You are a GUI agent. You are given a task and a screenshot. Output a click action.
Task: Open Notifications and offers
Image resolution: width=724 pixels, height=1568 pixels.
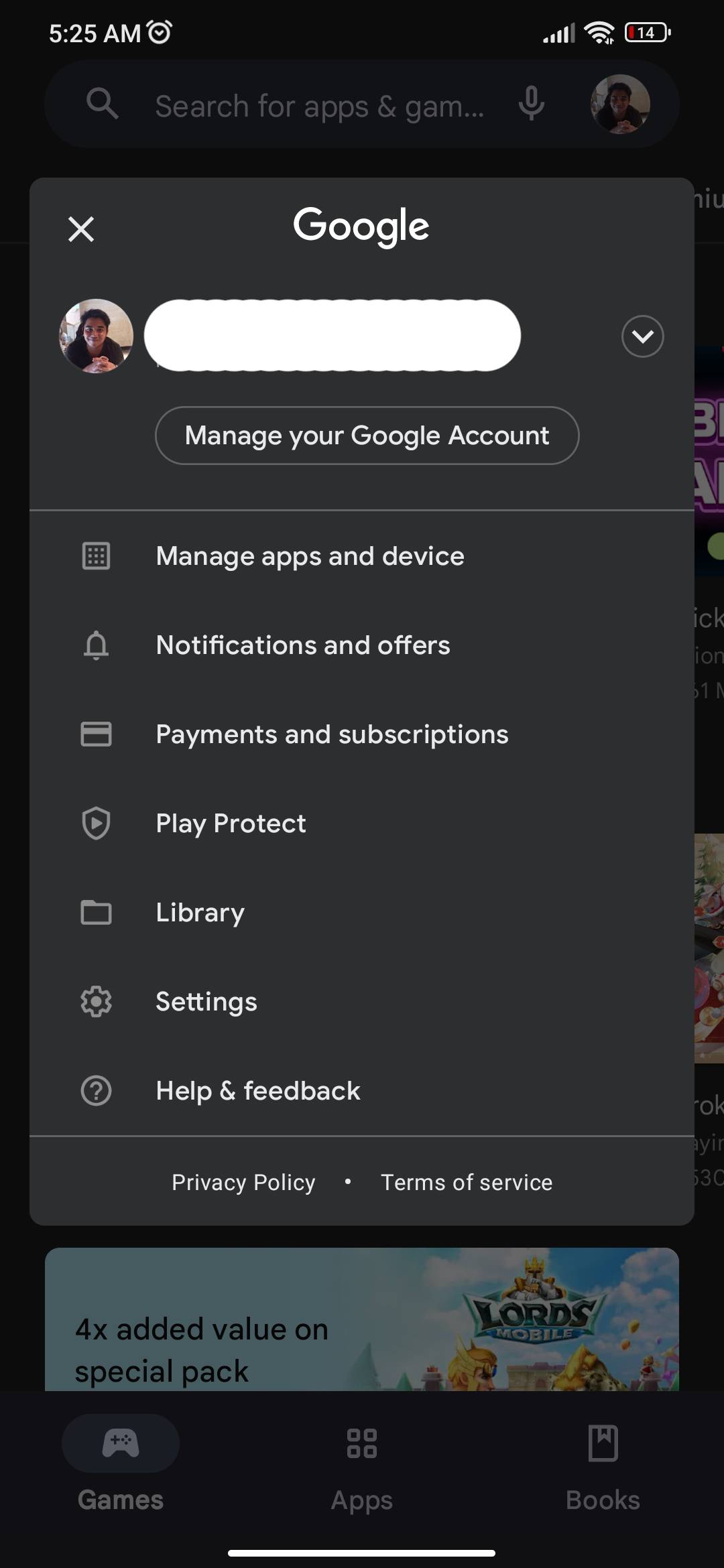(x=362, y=645)
